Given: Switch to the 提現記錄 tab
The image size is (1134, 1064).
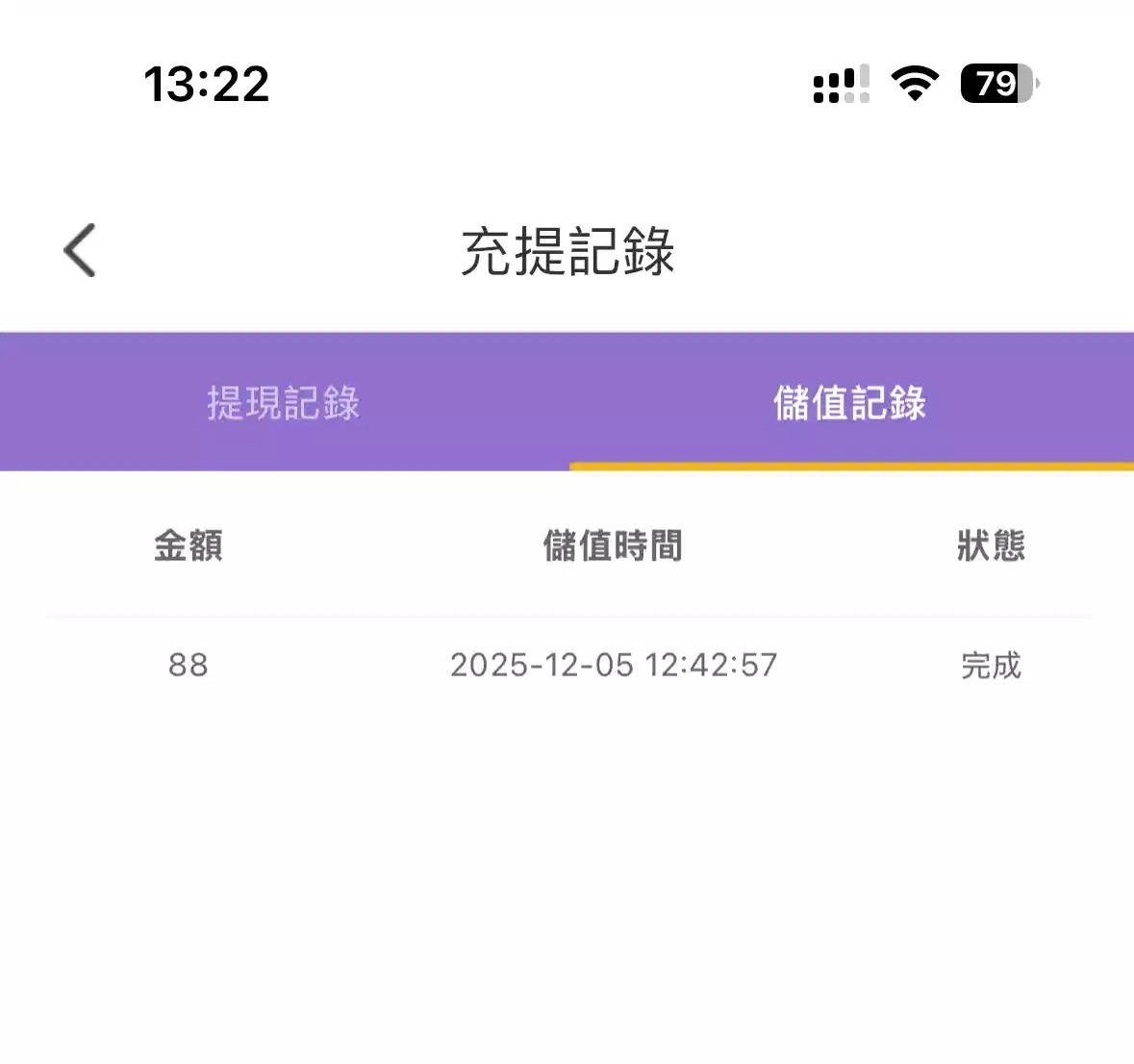Looking at the screenshot, I should tap(284, 402).
